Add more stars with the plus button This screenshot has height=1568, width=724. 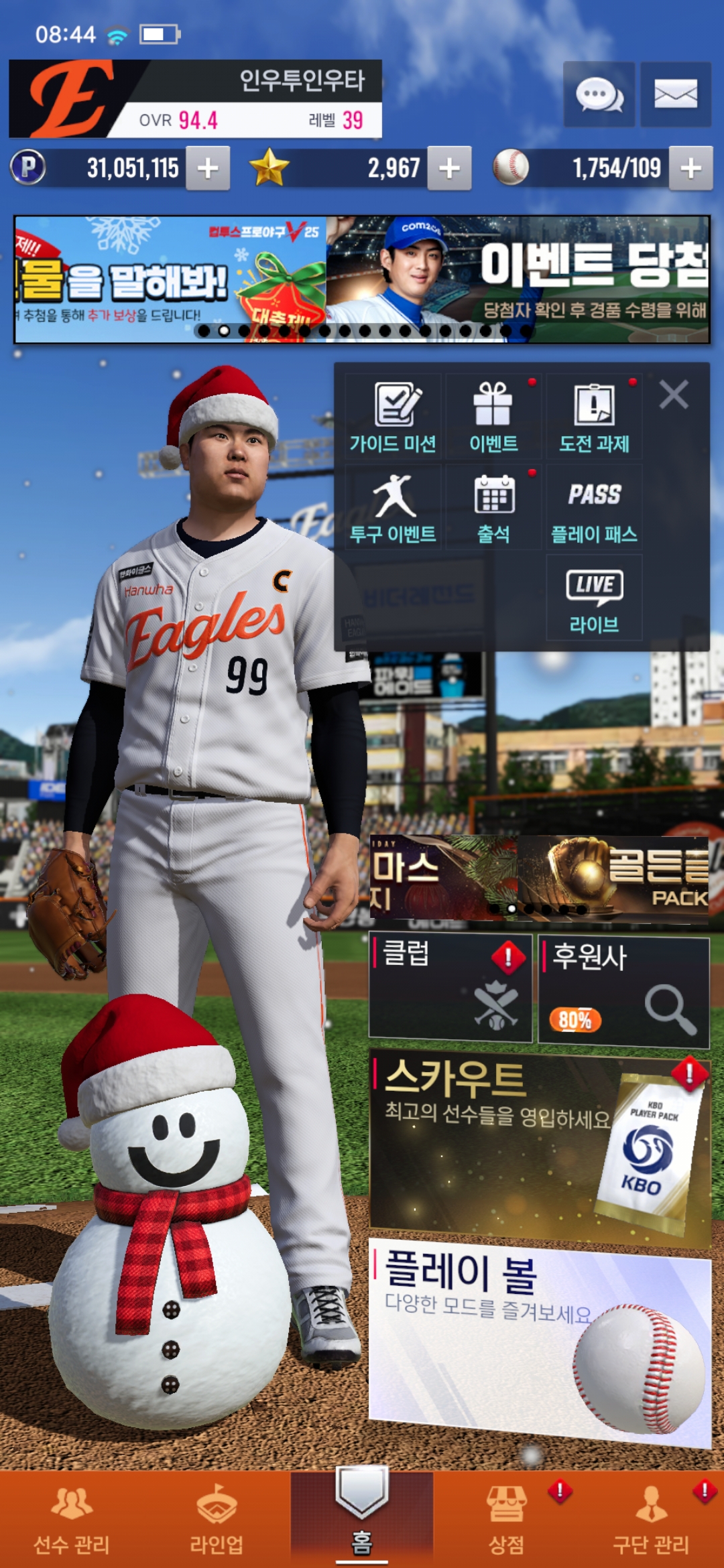click(x=449, y=168)
